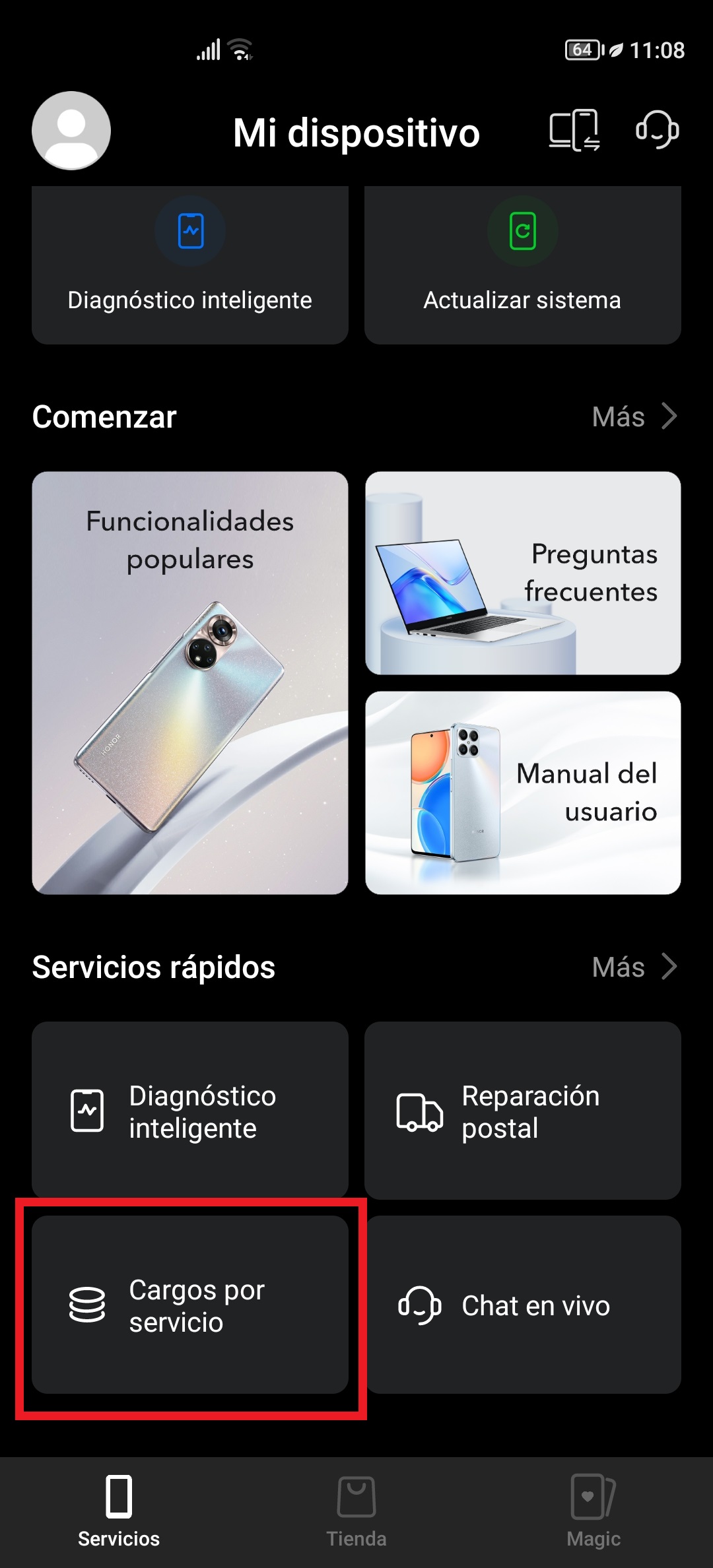
Task: Go to the Magic tab
Action: point(594,1511)
